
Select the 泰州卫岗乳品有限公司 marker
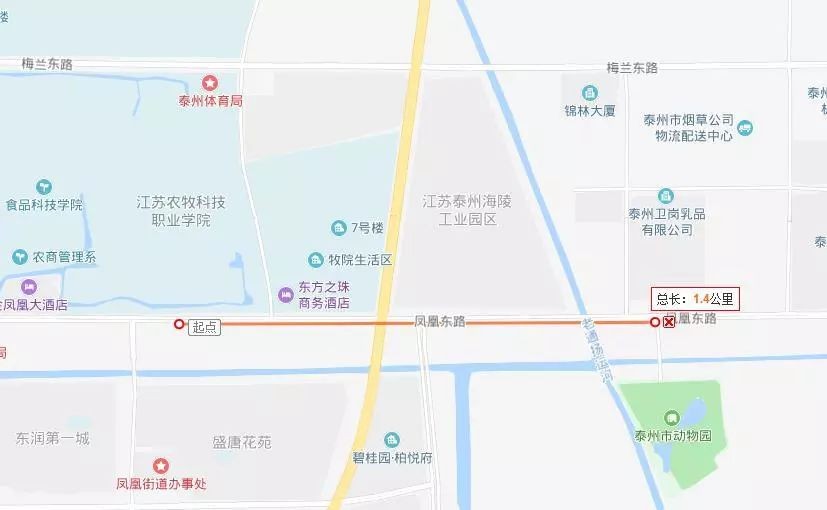pyautogui.click(x=666, y=196)
